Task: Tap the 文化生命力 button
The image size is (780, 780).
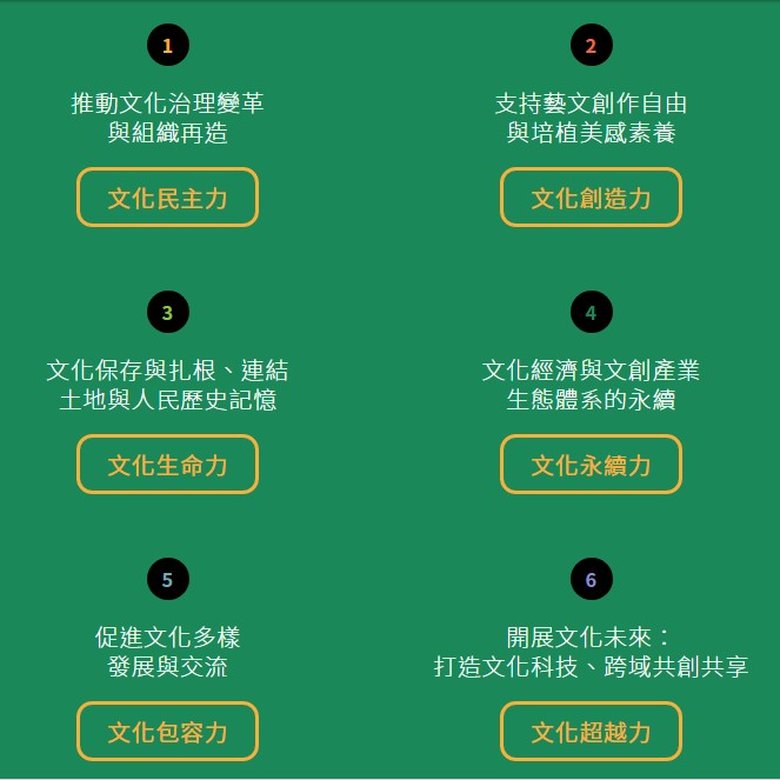Action: 167,464
